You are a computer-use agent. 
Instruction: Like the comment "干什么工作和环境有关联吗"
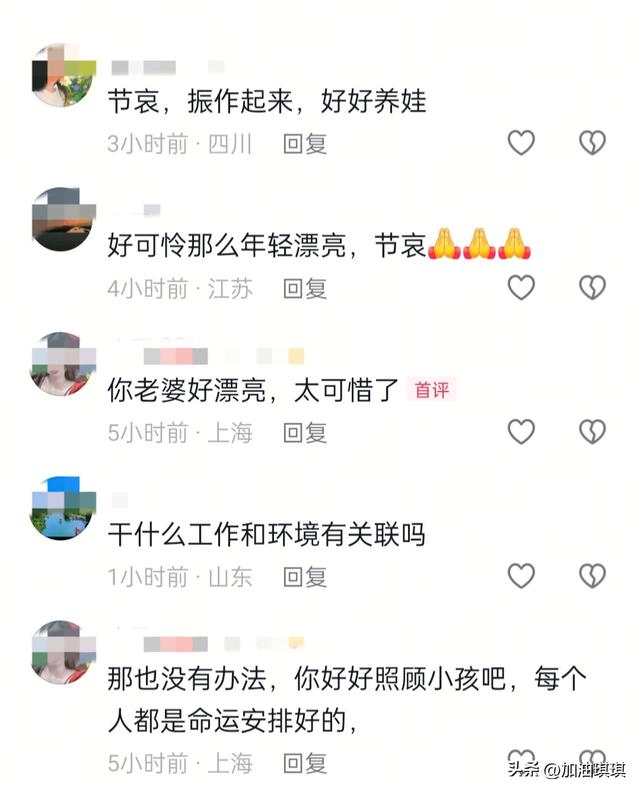[x=521, y=575]
